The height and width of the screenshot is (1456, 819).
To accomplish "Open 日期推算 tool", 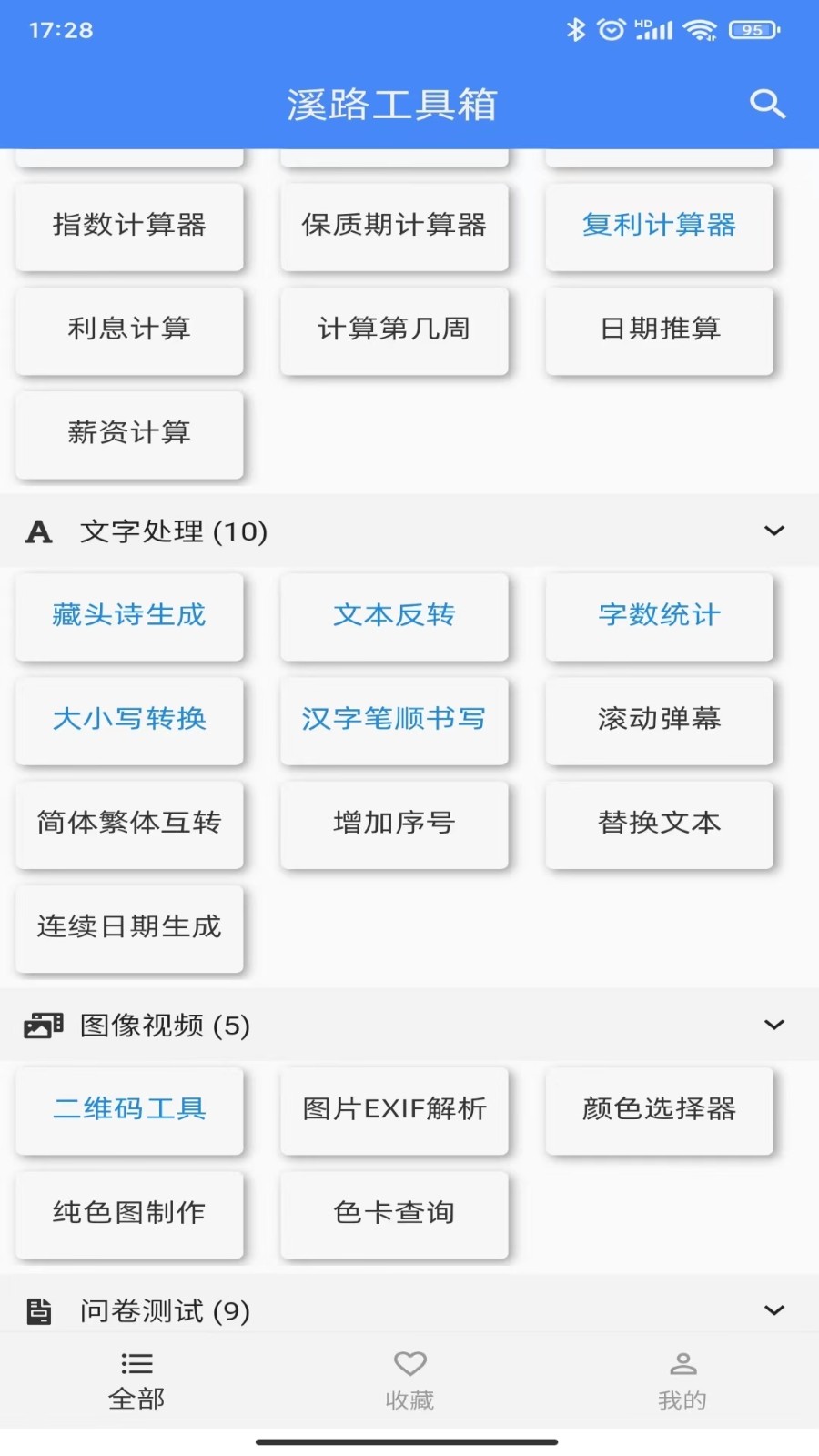I will tap(659, 329).
